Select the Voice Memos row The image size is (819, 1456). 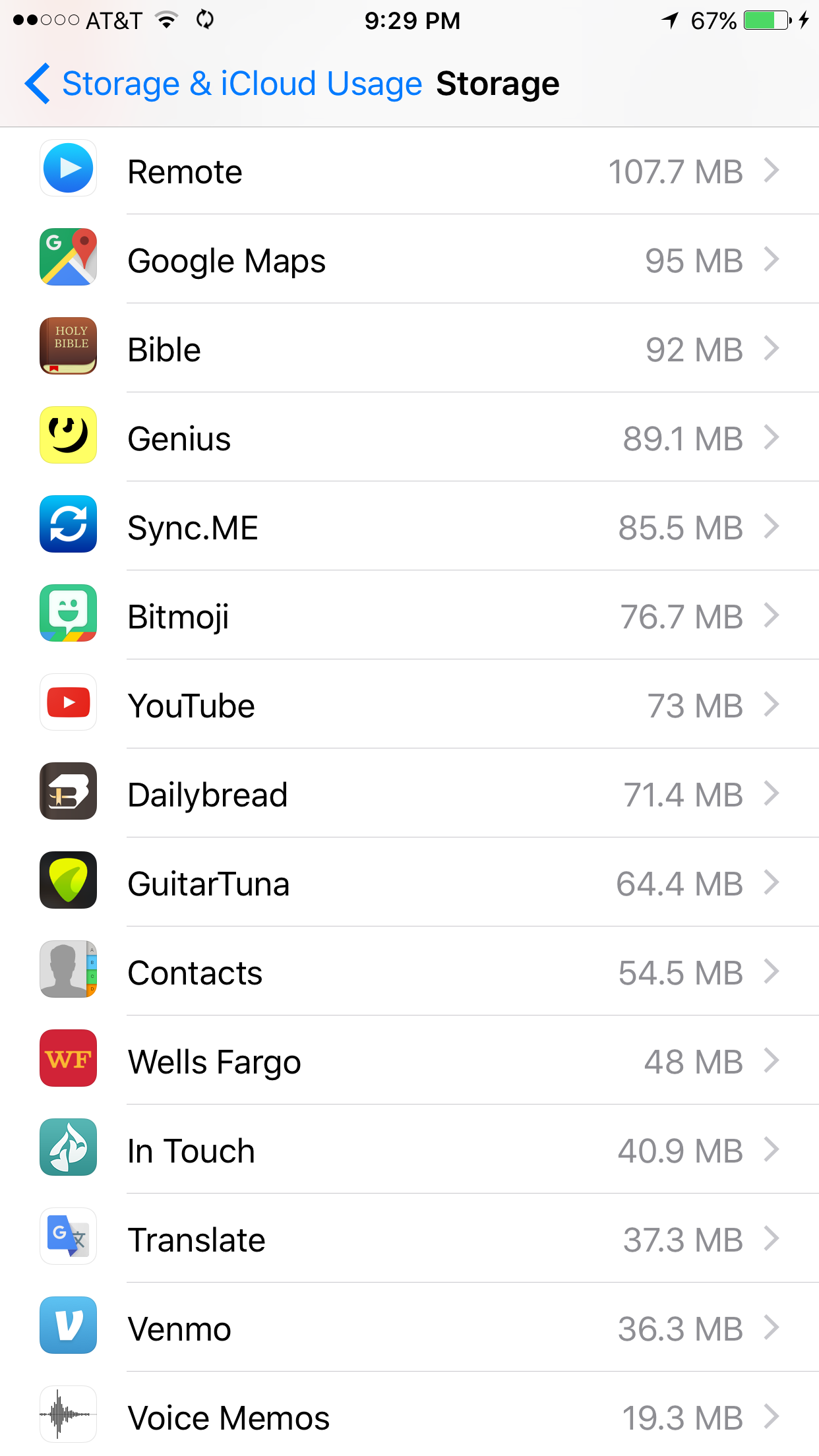coord(409,1418)
